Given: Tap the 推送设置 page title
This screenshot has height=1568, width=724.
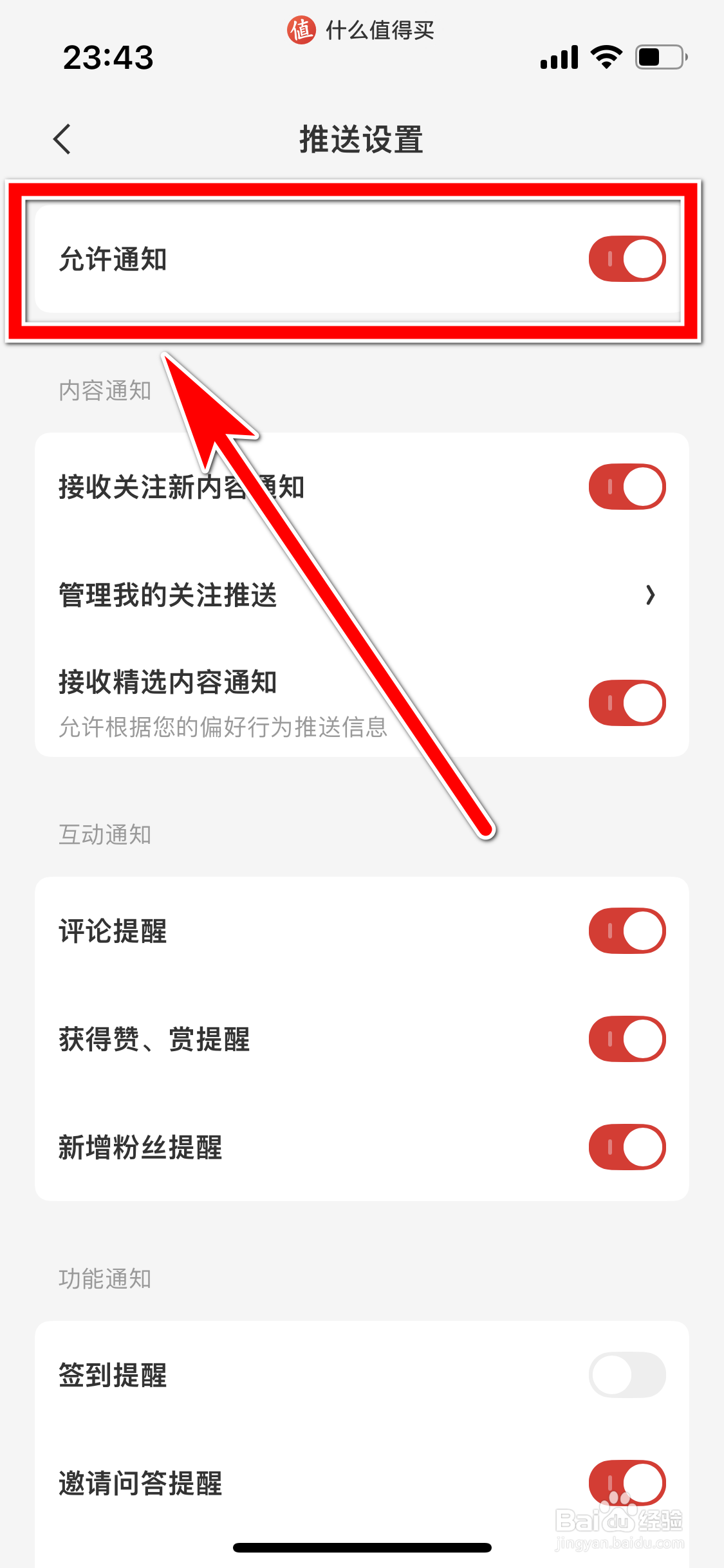Looking at the screenshot, I should 362,138.
